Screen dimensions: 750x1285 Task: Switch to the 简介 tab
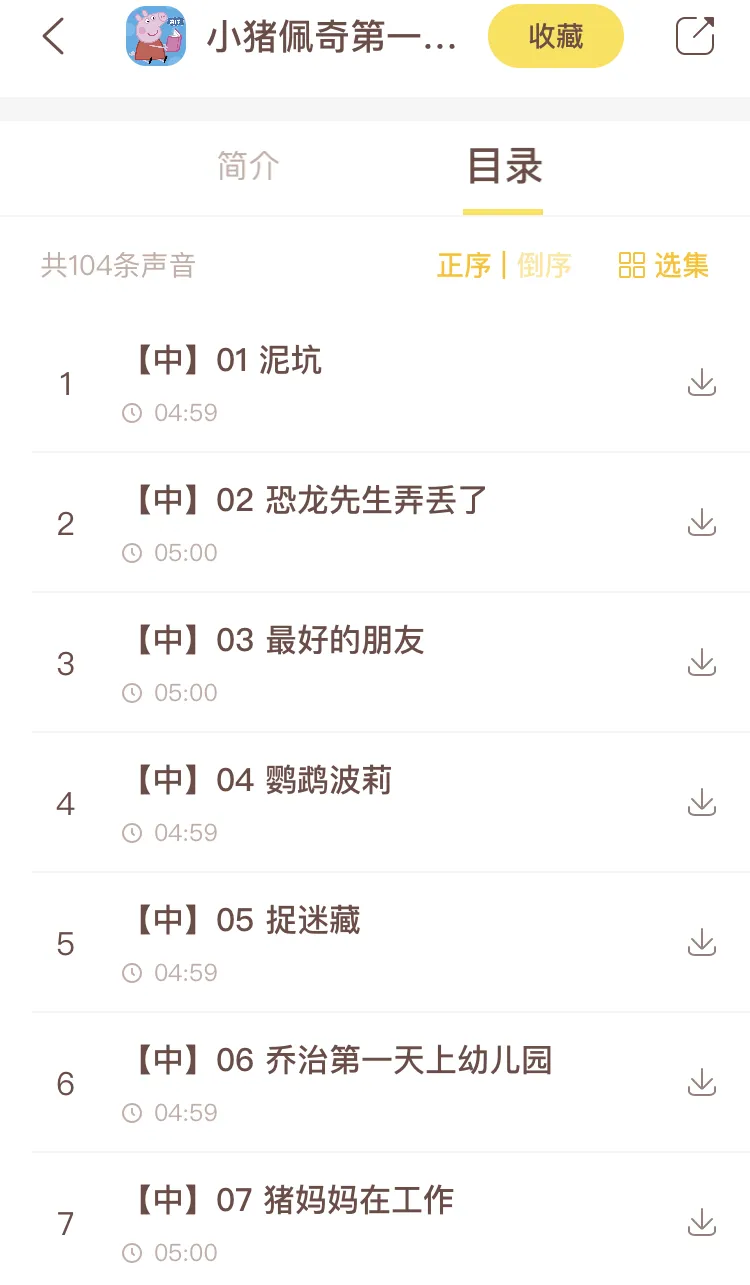(248, 166)
